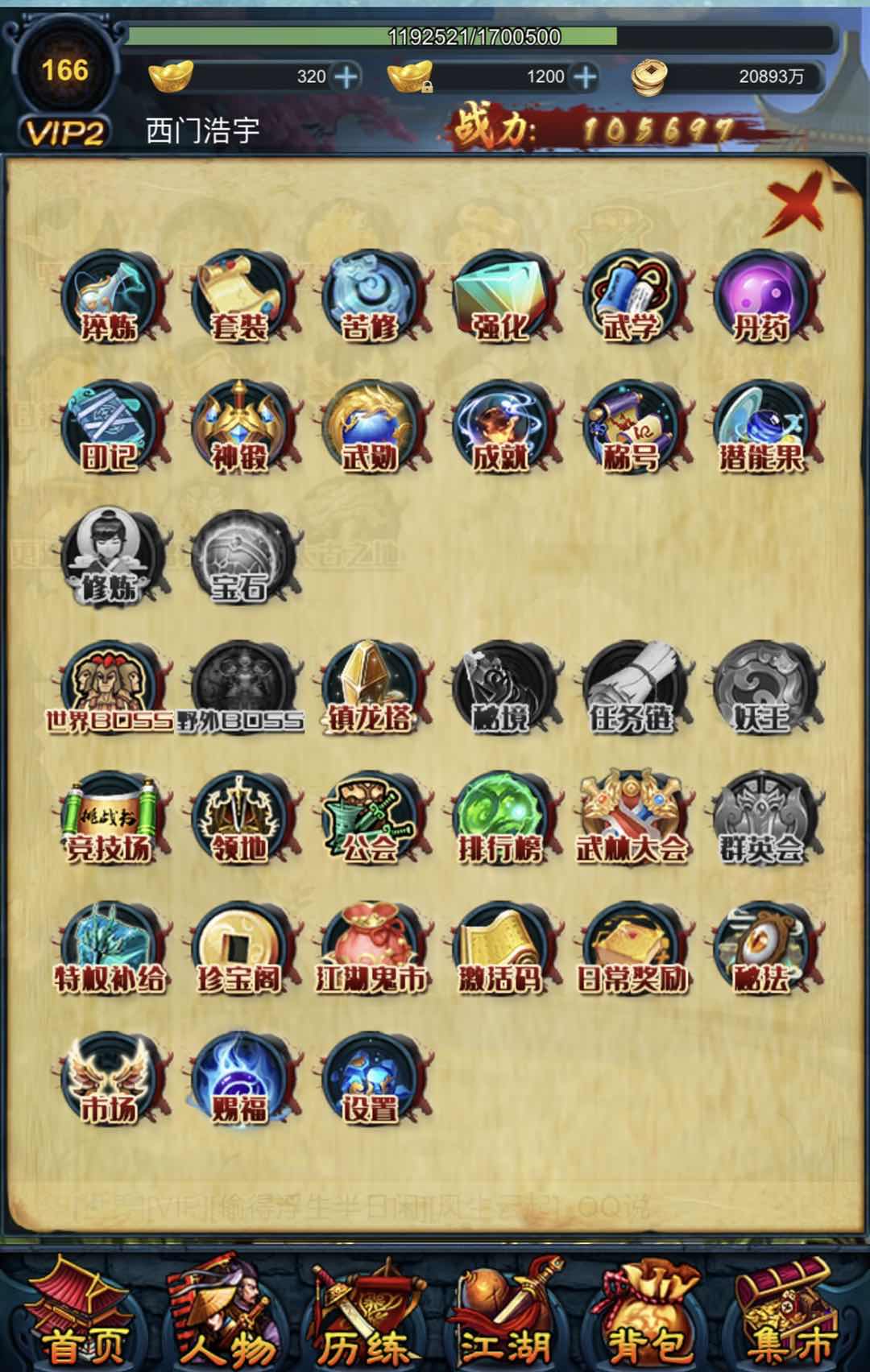View the 排行榜 leaderboard
The width and height of the screenshot is (870, 1372).
499,821
